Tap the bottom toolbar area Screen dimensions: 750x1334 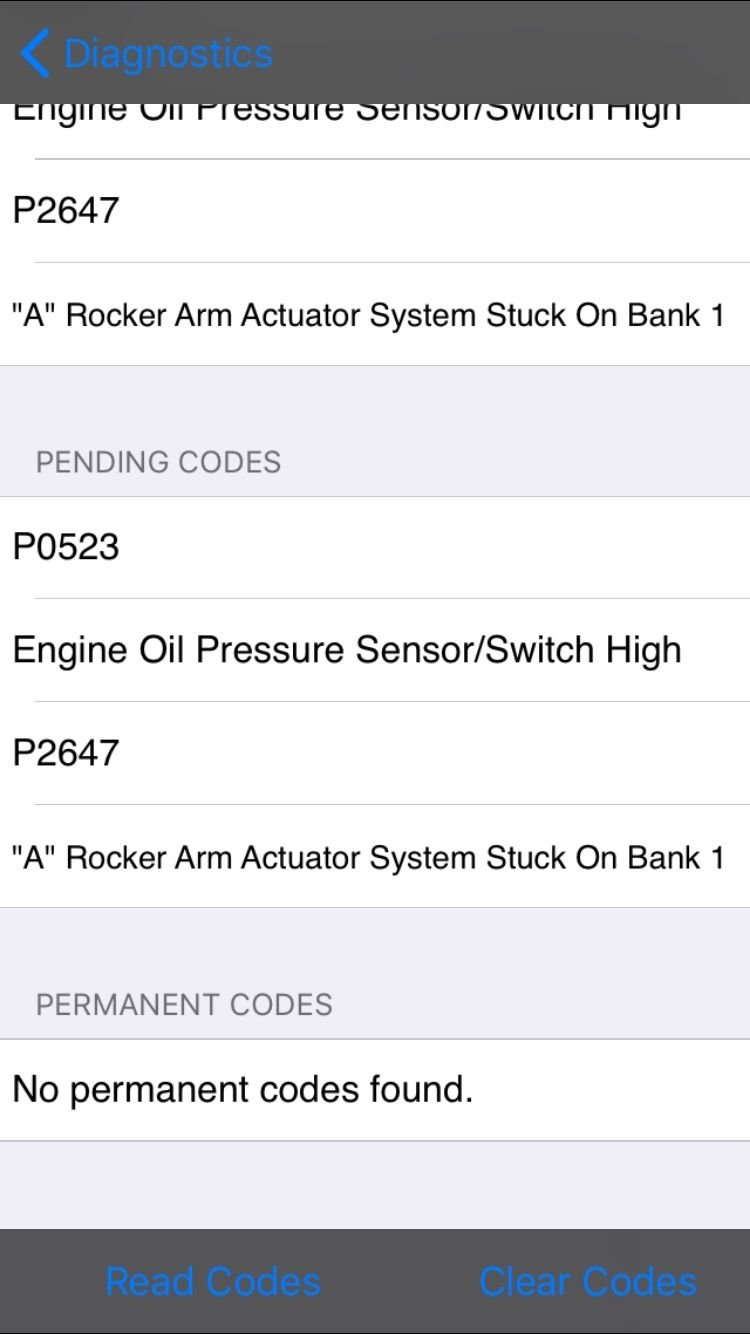375,1281
